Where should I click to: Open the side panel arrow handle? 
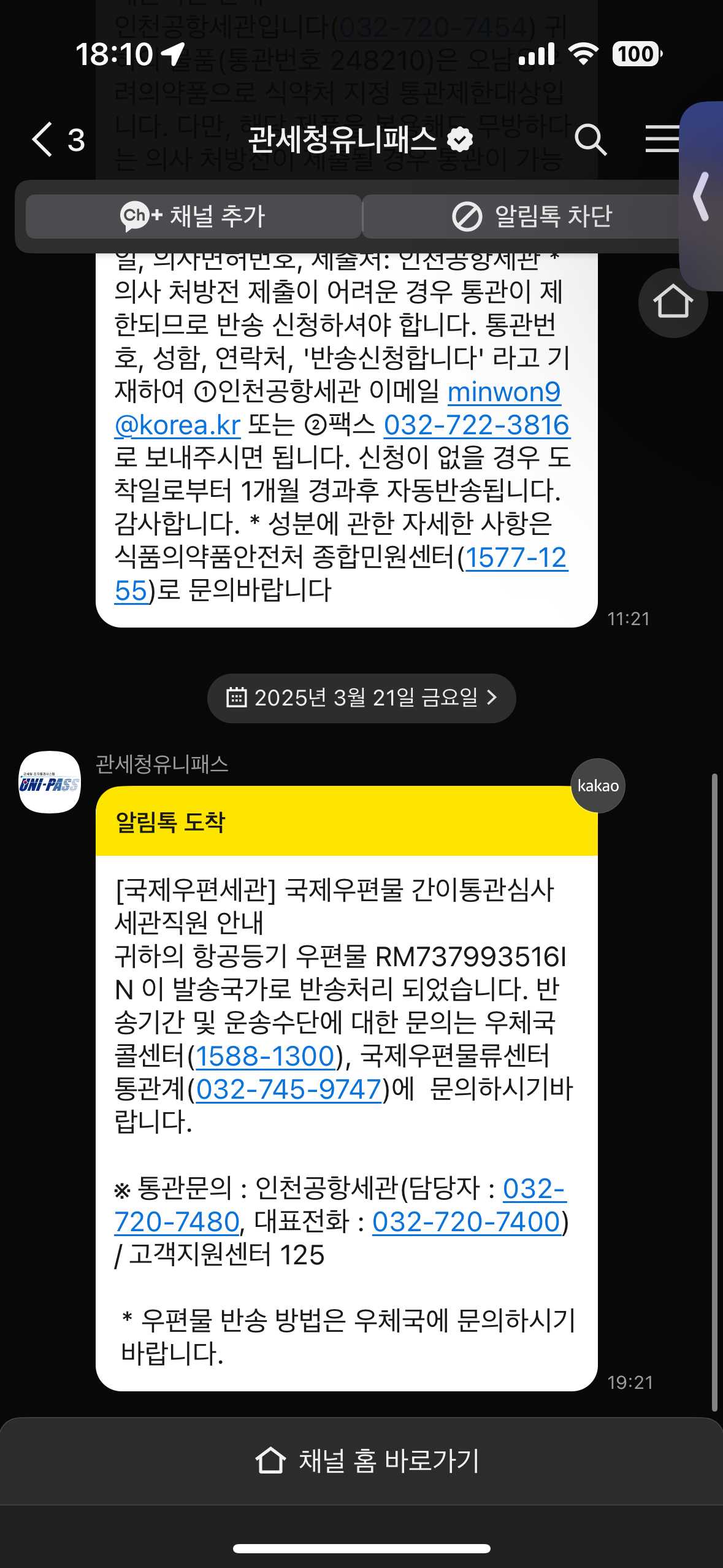pos(702,196)
